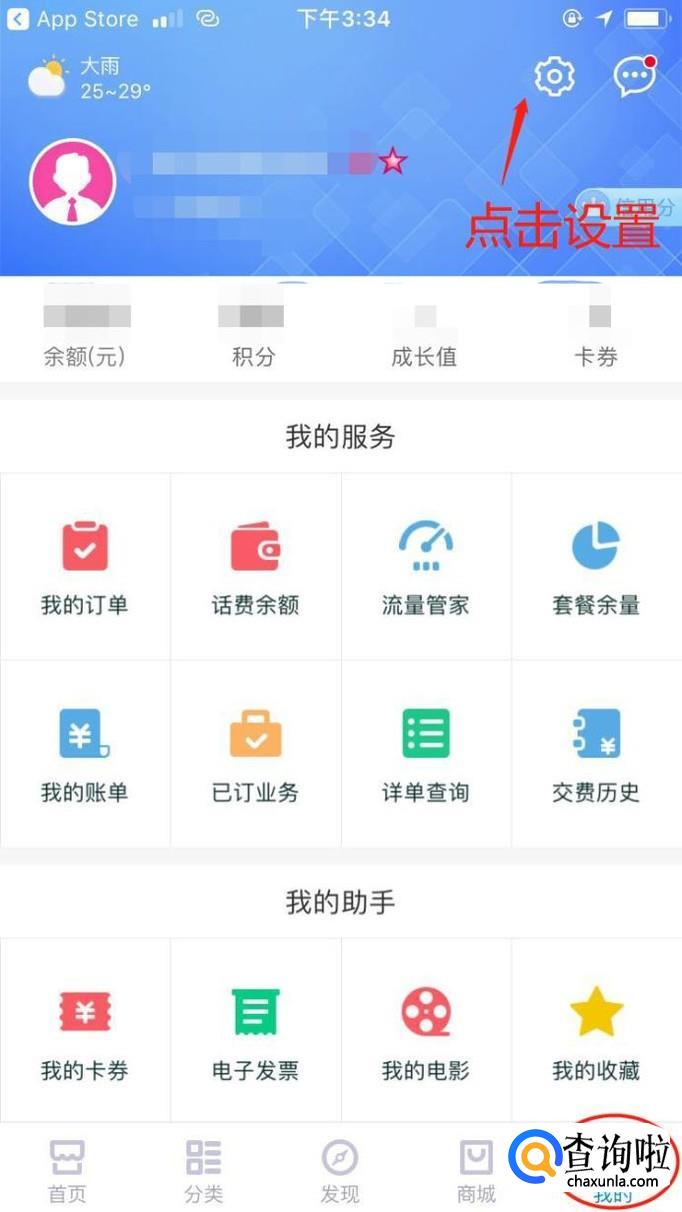
Task: View 交费历史
Action: 596,753
